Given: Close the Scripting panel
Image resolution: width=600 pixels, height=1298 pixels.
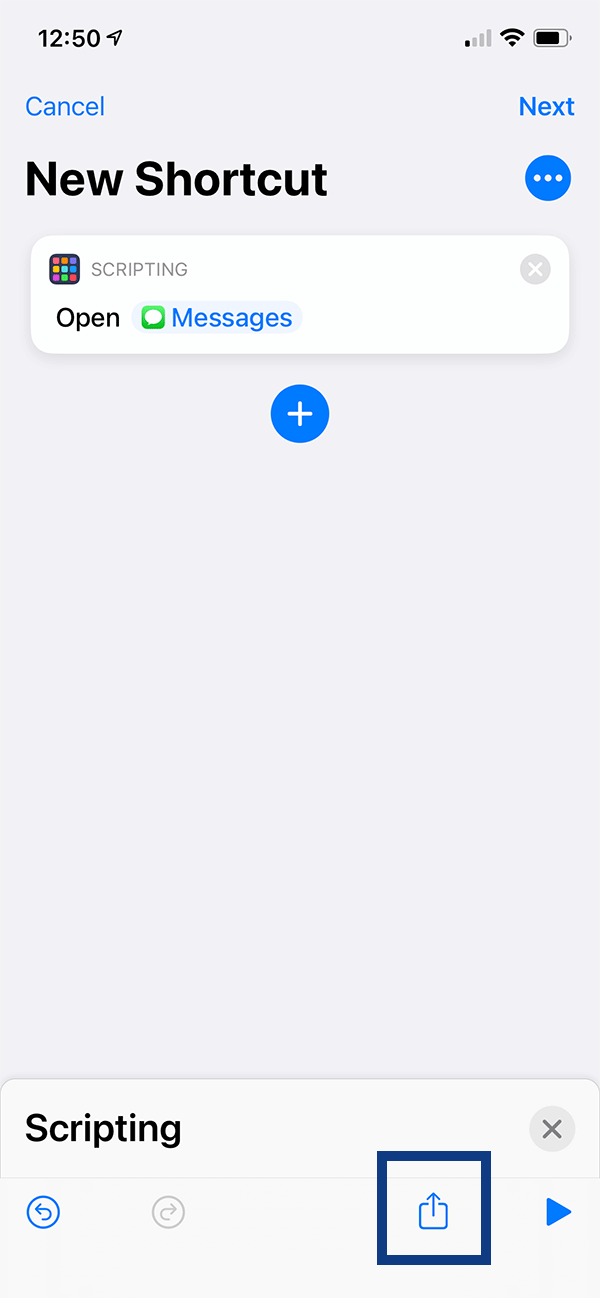Looking at the screenshot, I should pos(551,1129).
